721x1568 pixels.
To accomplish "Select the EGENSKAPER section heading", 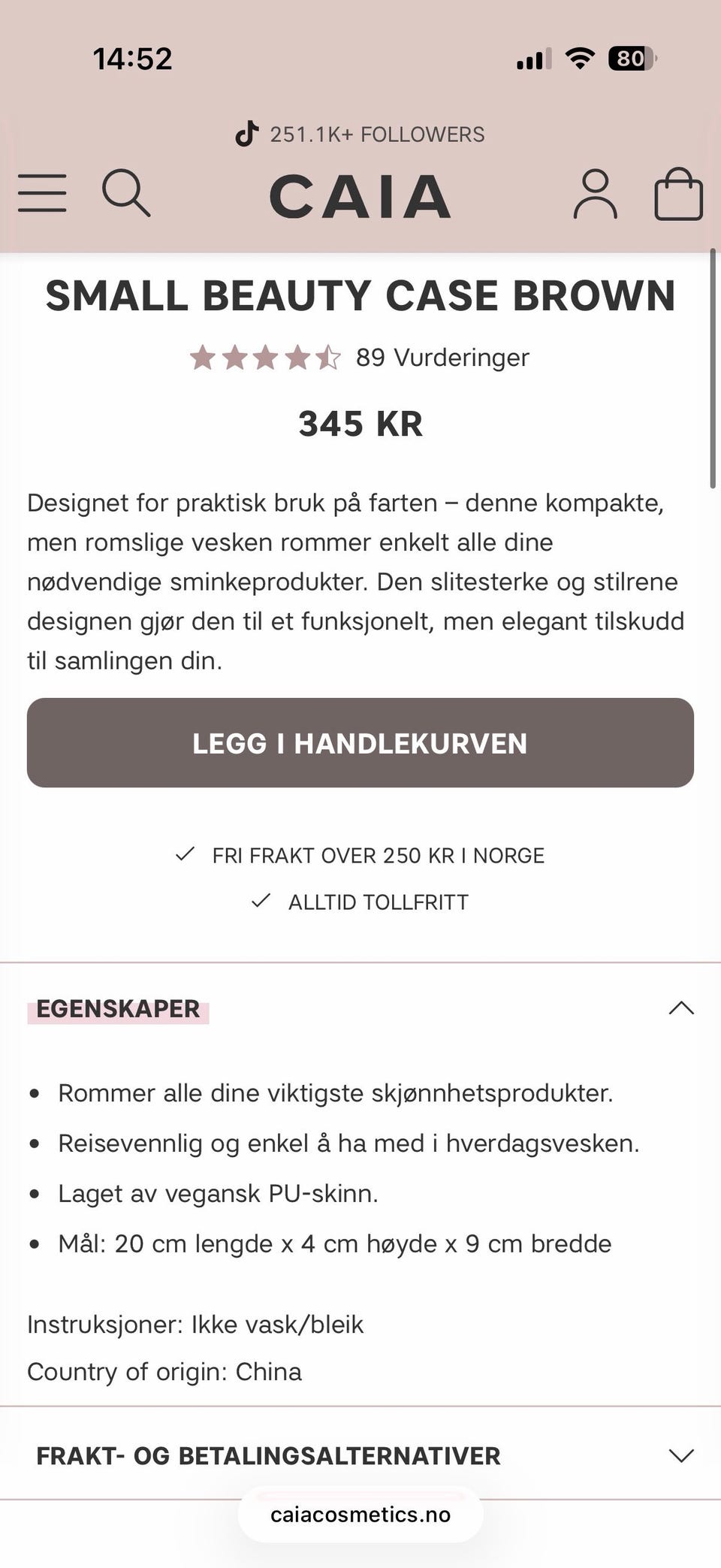I will pos(117,1008).
